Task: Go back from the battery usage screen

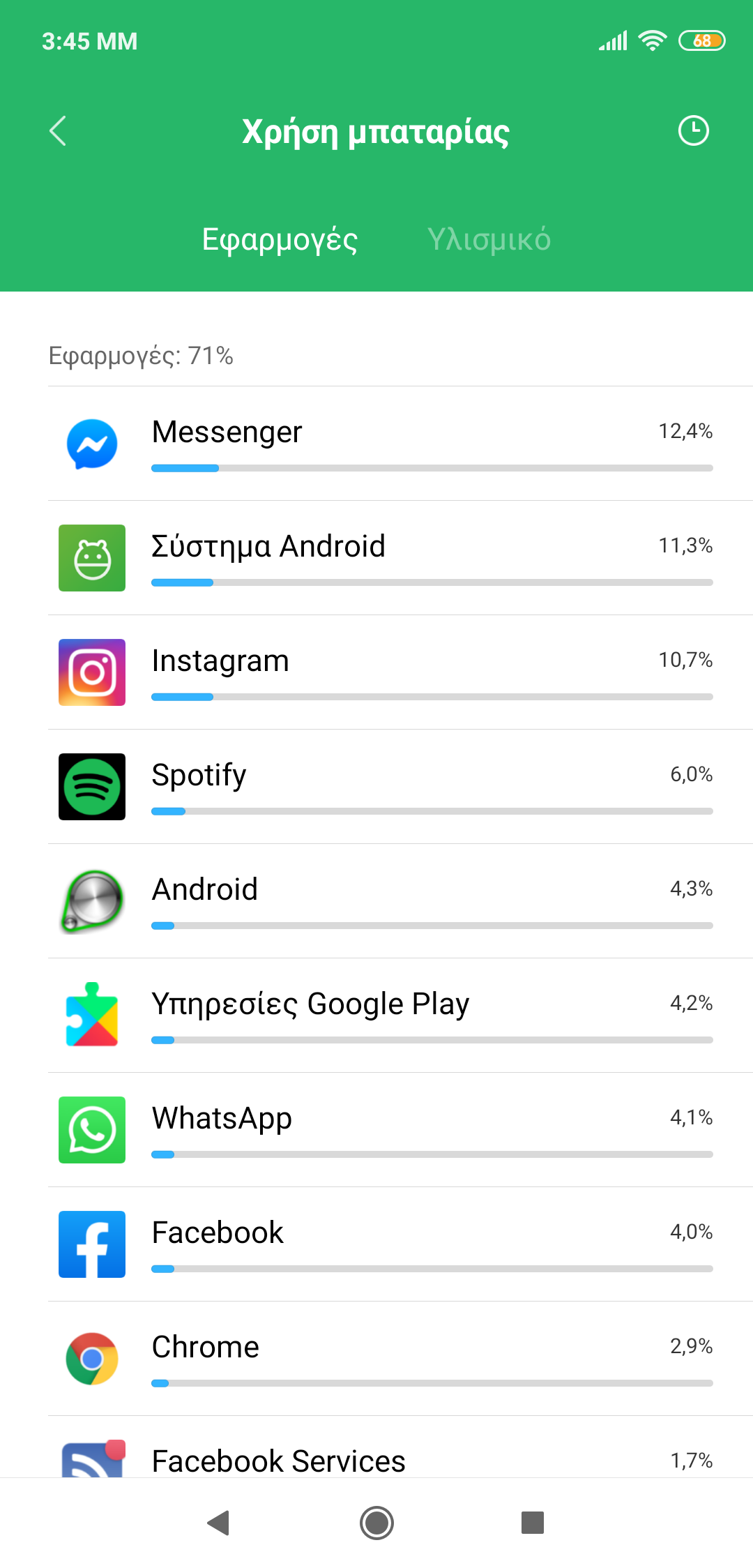Action: (x=59, y=131)
